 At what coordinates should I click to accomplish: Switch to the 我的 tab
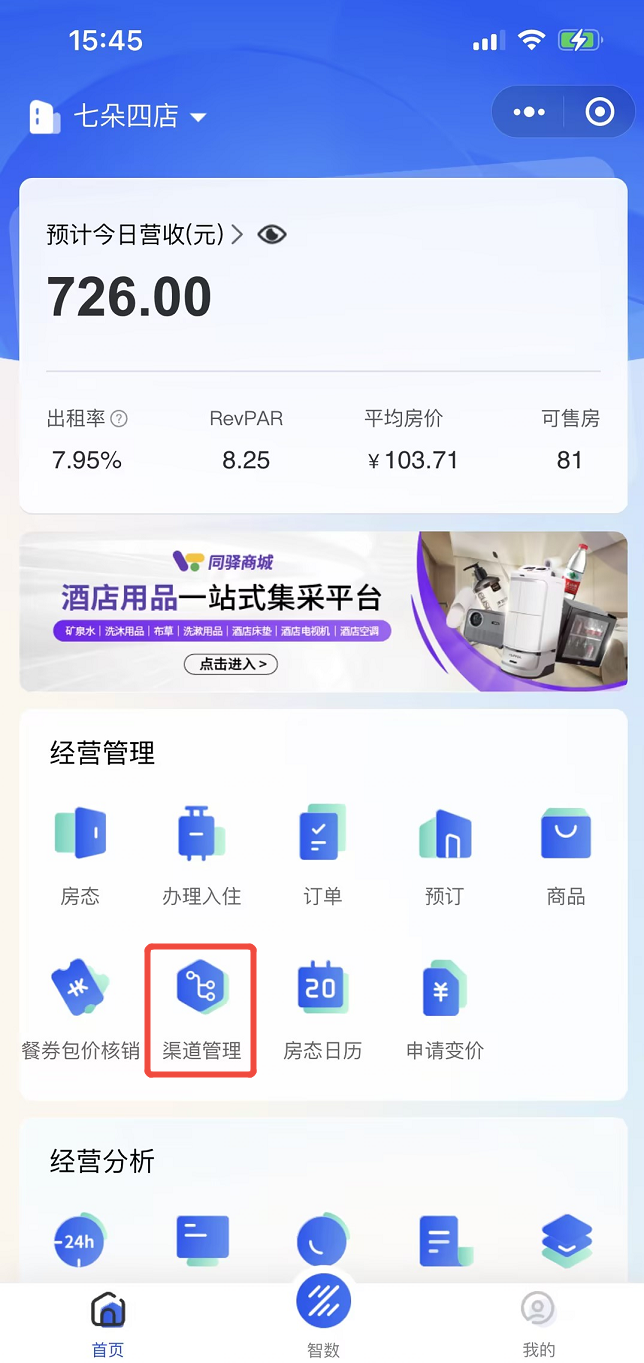click(538, 1323)
